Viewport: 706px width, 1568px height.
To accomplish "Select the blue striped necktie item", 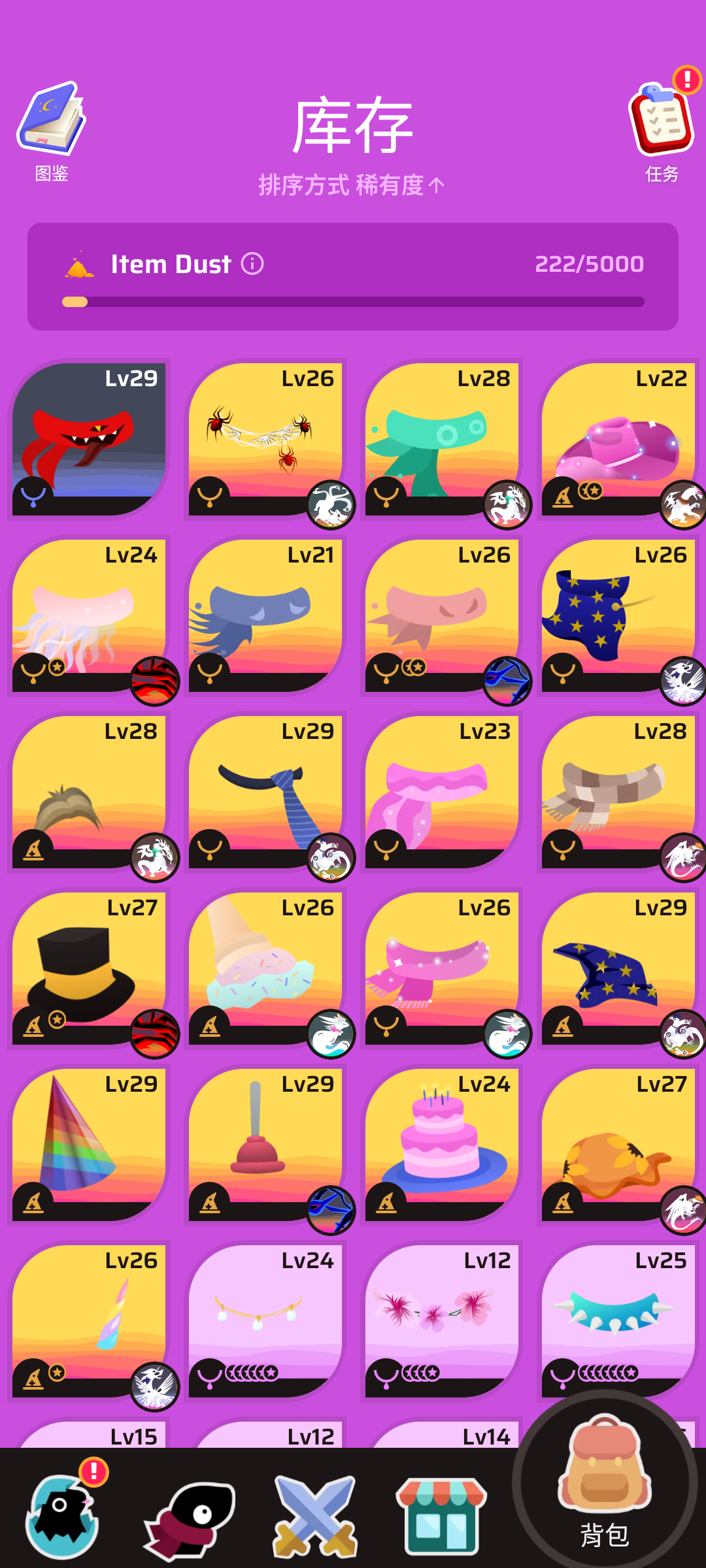I will 265,792.
